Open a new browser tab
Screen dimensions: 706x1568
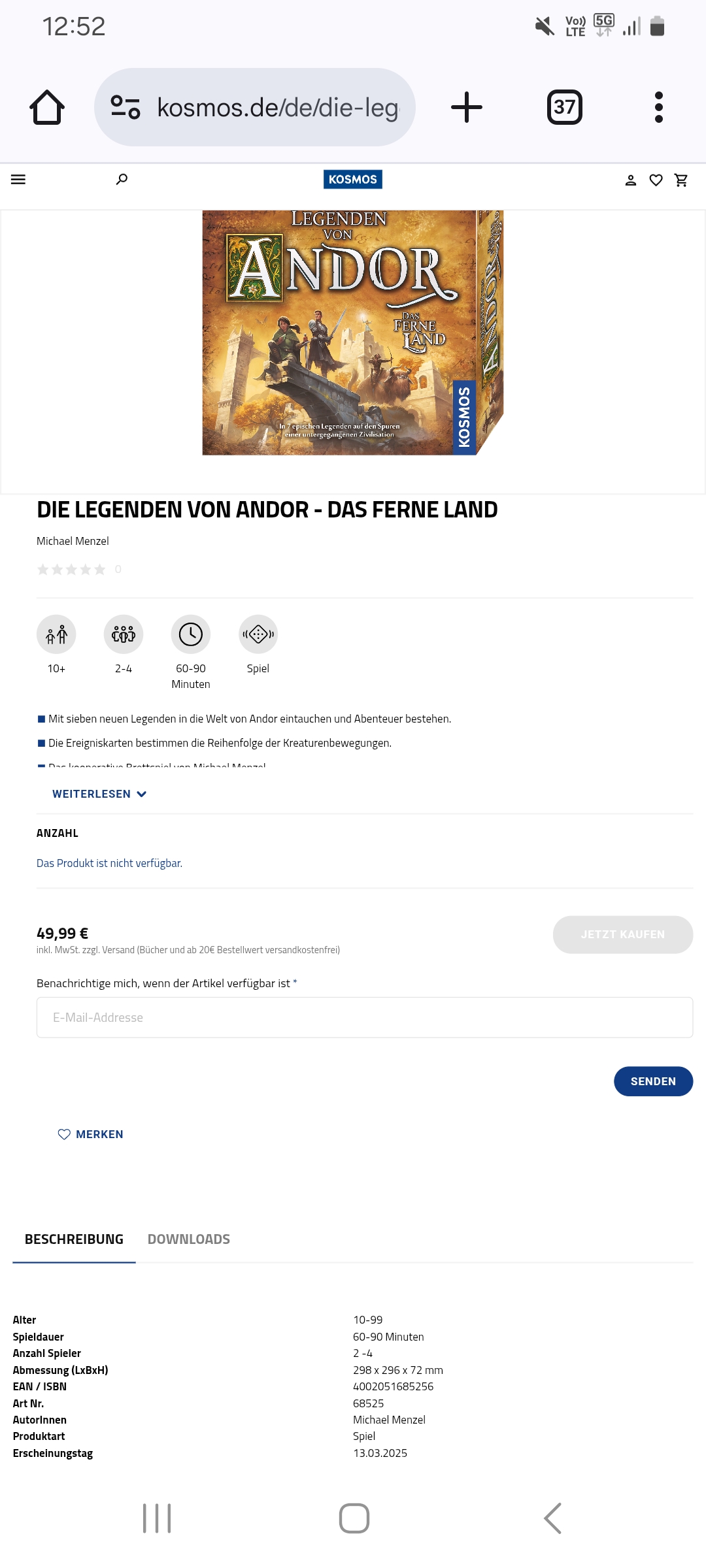tap(467, 107)
